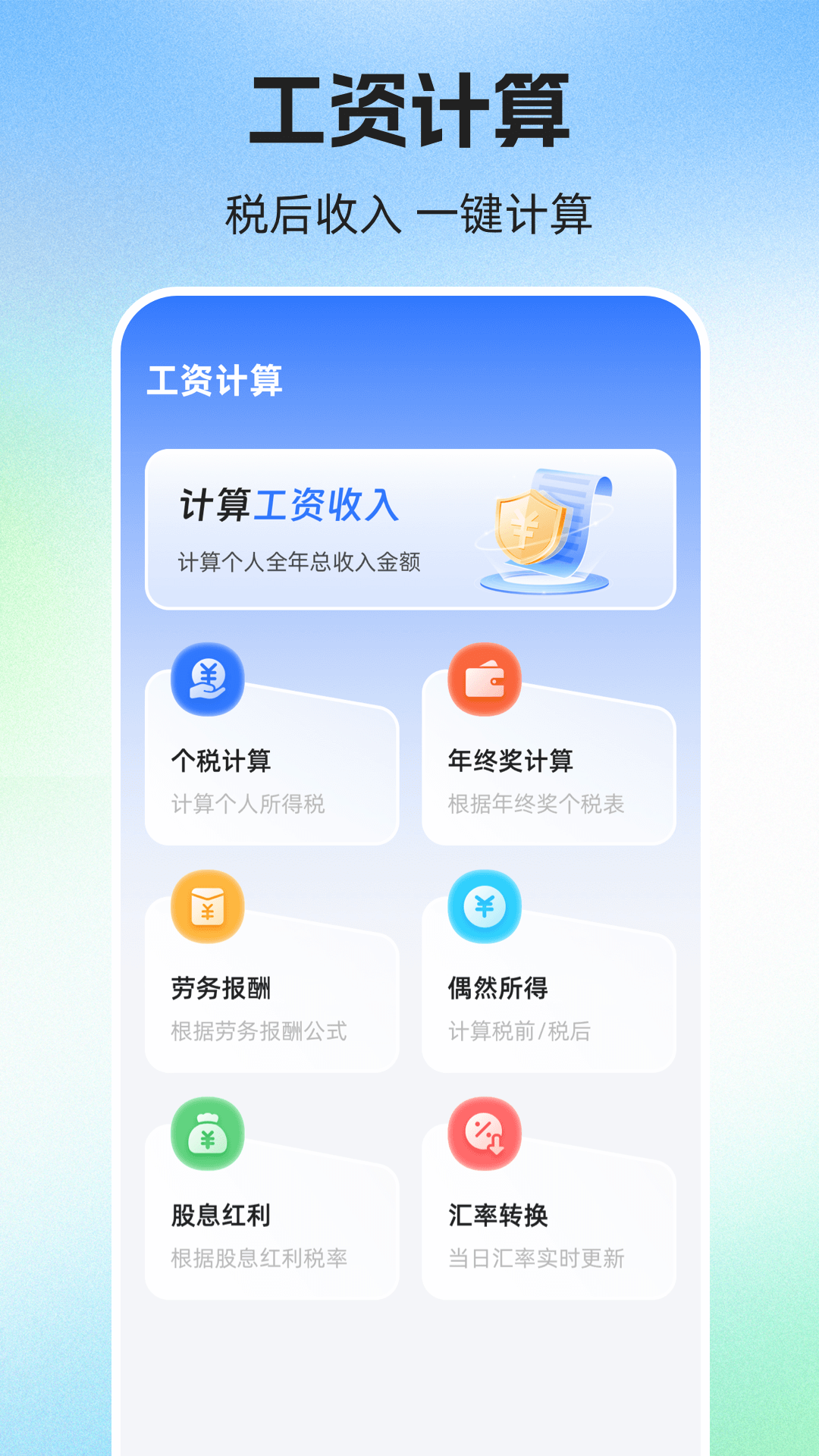Tap the 税后收入 一键计算 slogan text
The image size is (819, 1456).
tap(409, 213)
